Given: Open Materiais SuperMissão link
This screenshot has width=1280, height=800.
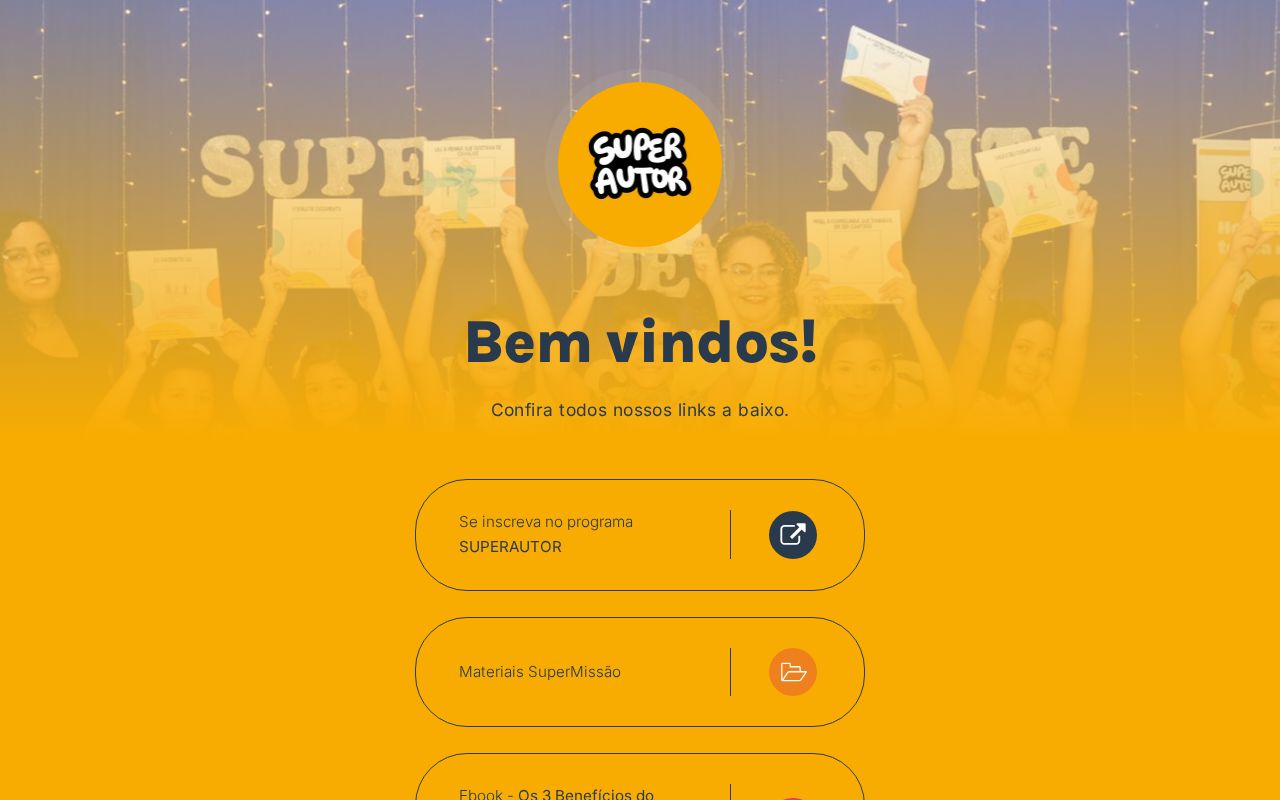Looking at the screenshot, I should pyautogui.click(x=639, y=672).
